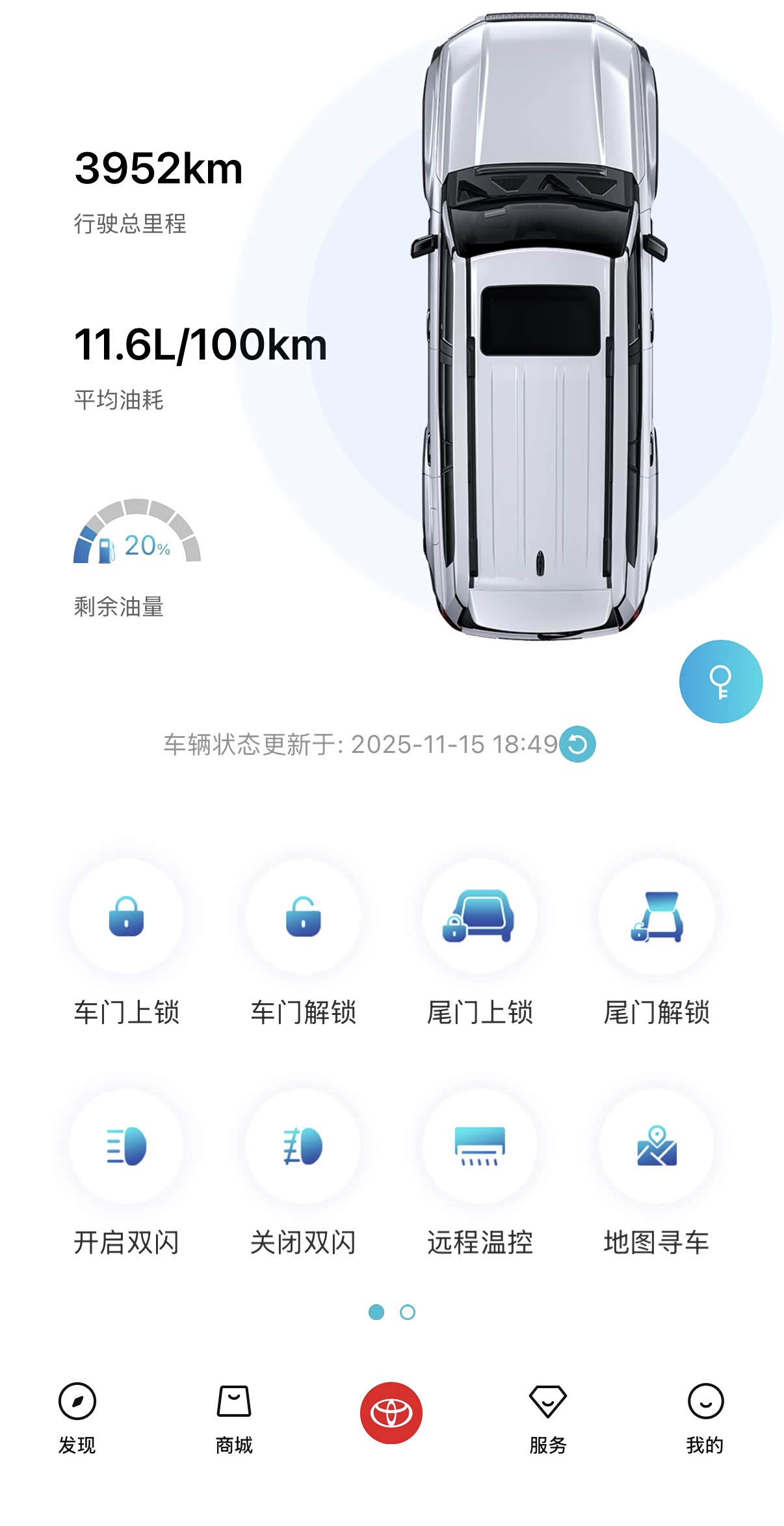This screenshot has height=1526, width=784.
Task: Switch to the 服务 tab
Action: coord(548,1418)
